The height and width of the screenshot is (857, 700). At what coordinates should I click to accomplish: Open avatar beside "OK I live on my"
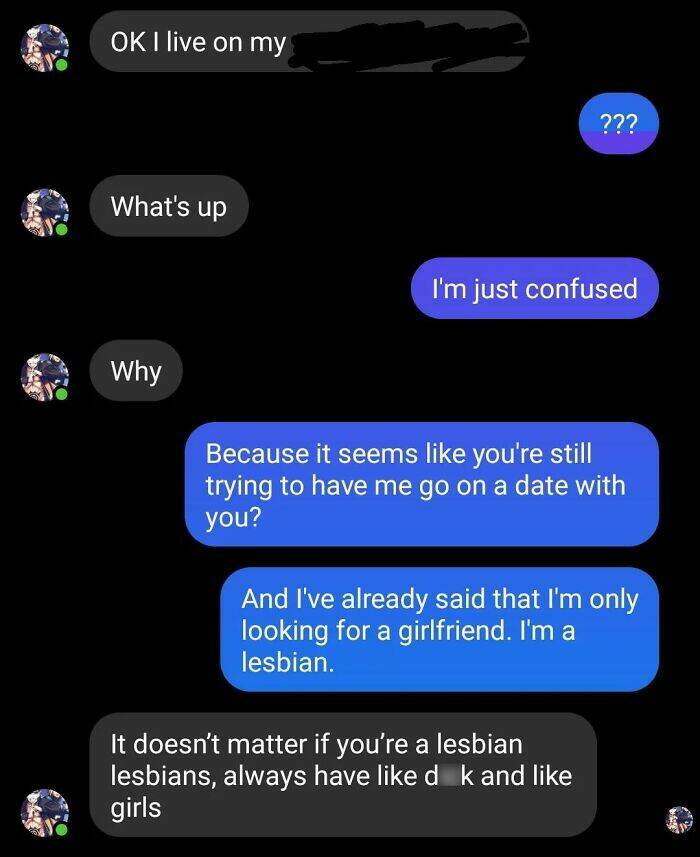pos(45,46)
